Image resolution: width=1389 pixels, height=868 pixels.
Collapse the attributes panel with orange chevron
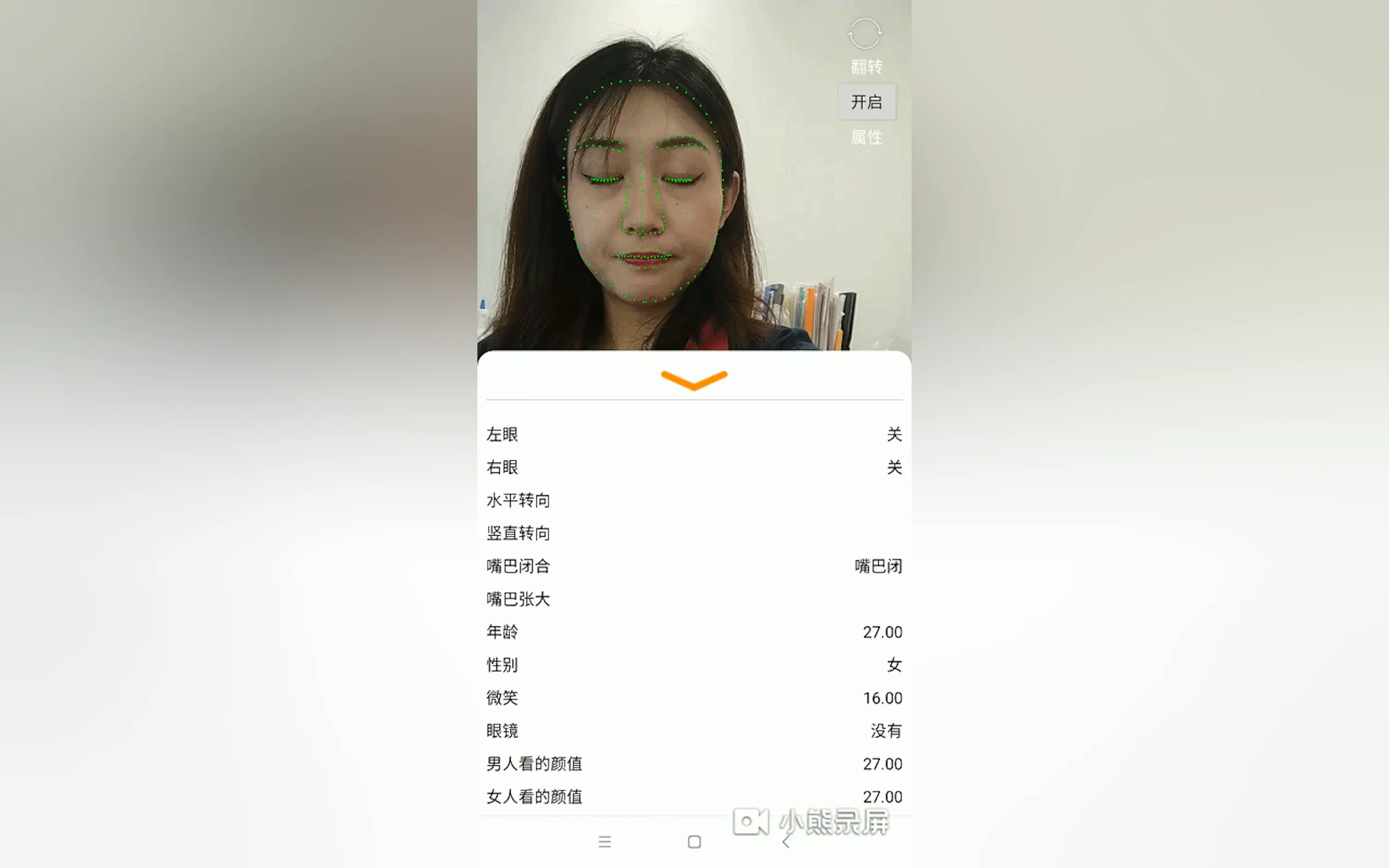tap(693, 379)
